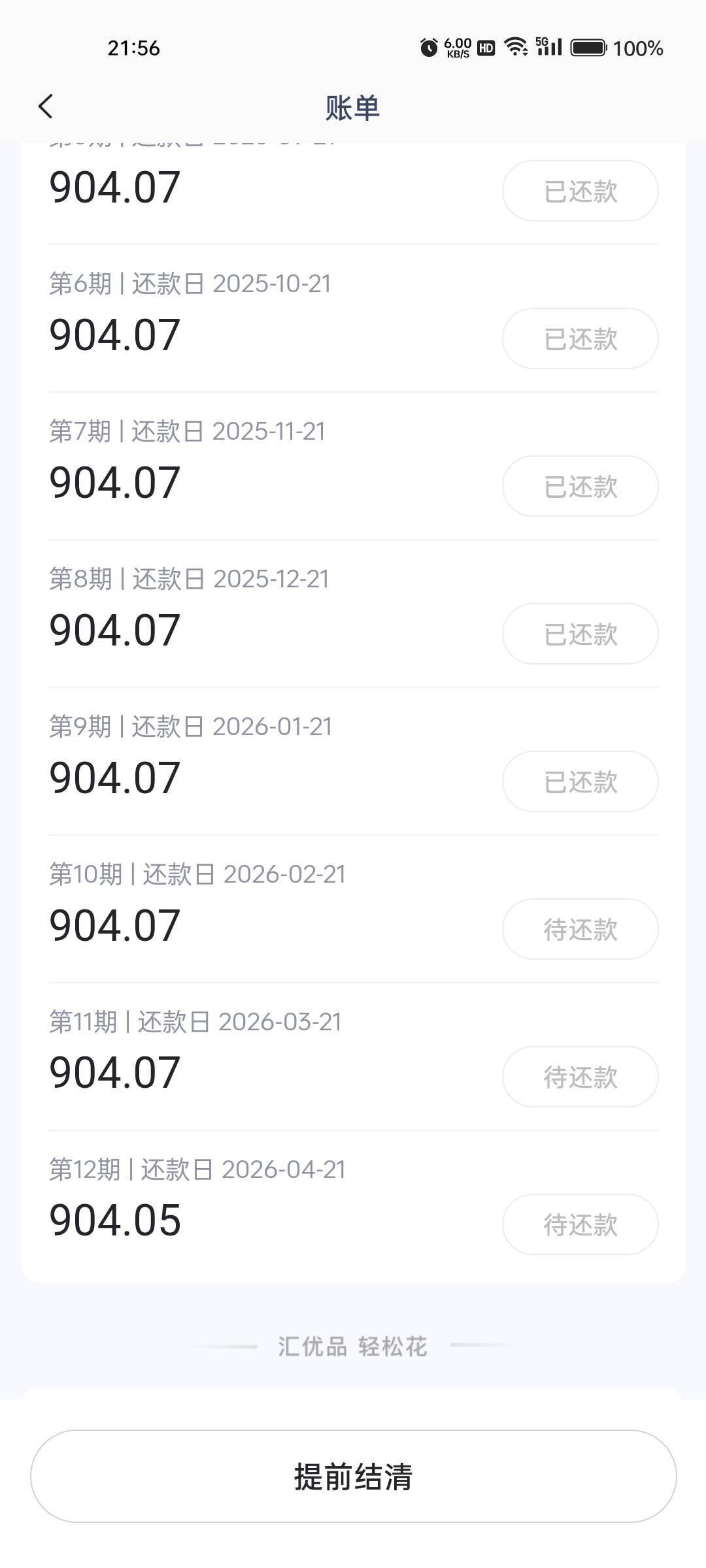Tap 已还款 on 第6期 installment
706x1568 pixels.
tap(580, 338)
